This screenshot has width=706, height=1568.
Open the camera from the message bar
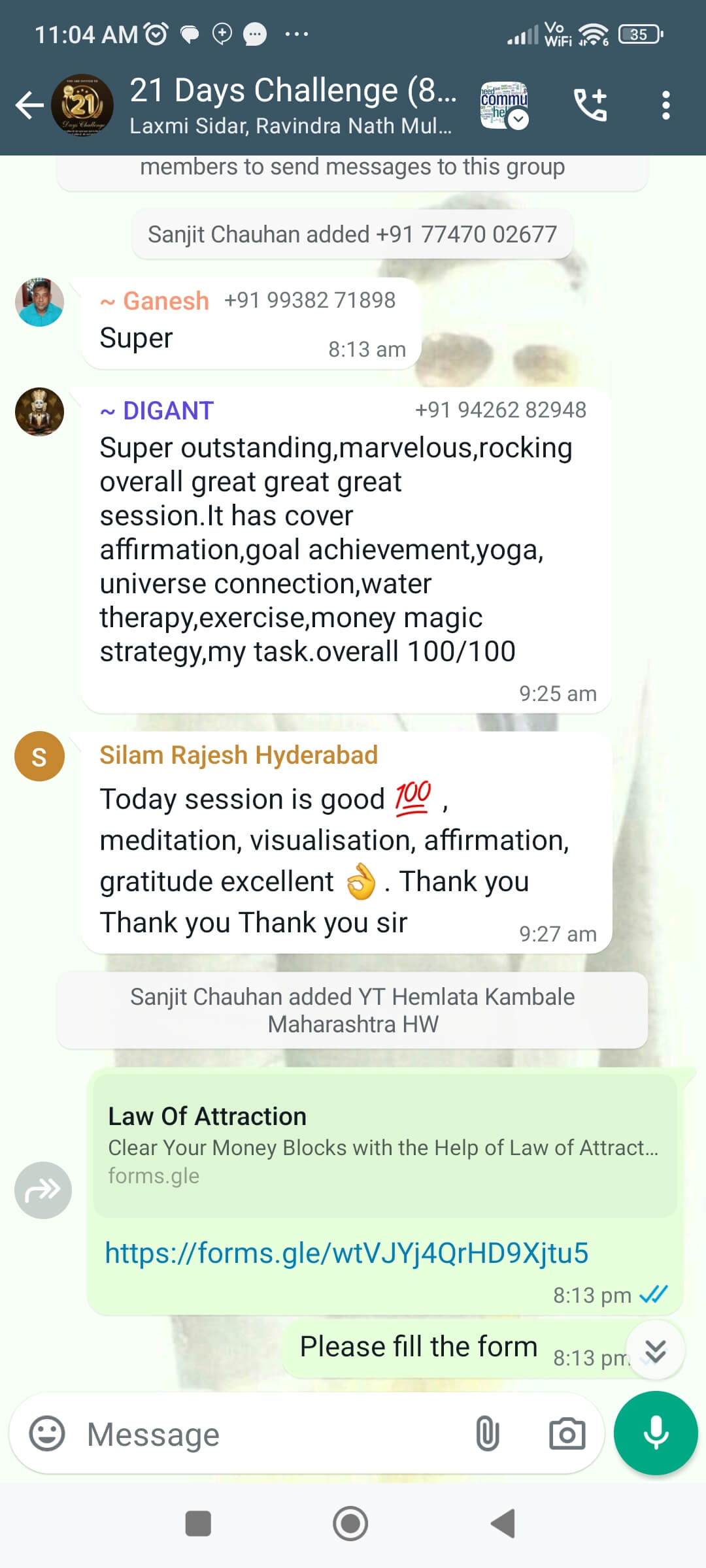[x=567, y=1434]
